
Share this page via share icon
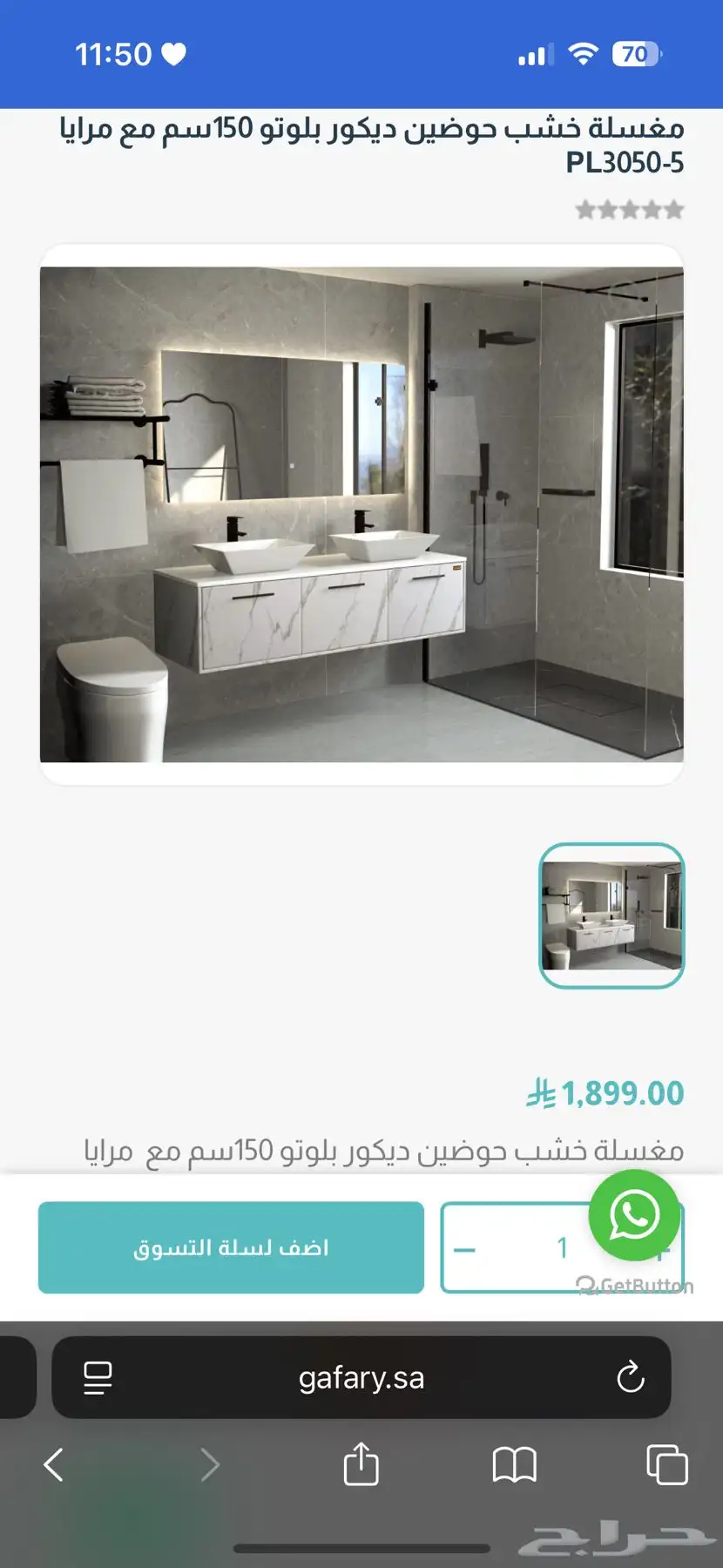tap(361, 1463)
